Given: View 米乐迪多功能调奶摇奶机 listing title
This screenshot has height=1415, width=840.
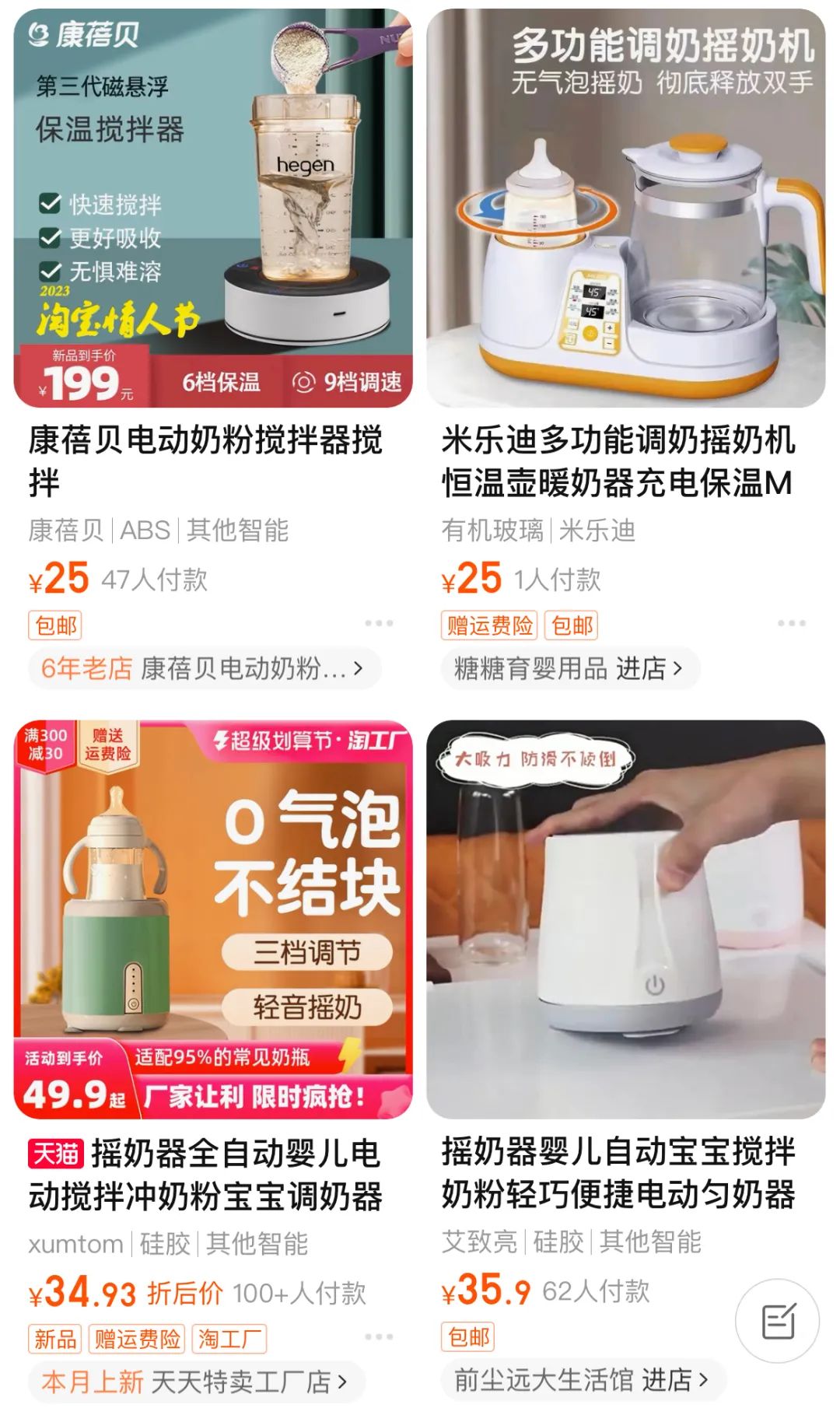Looking at the screenshot, I should click(x=618, y=461).
